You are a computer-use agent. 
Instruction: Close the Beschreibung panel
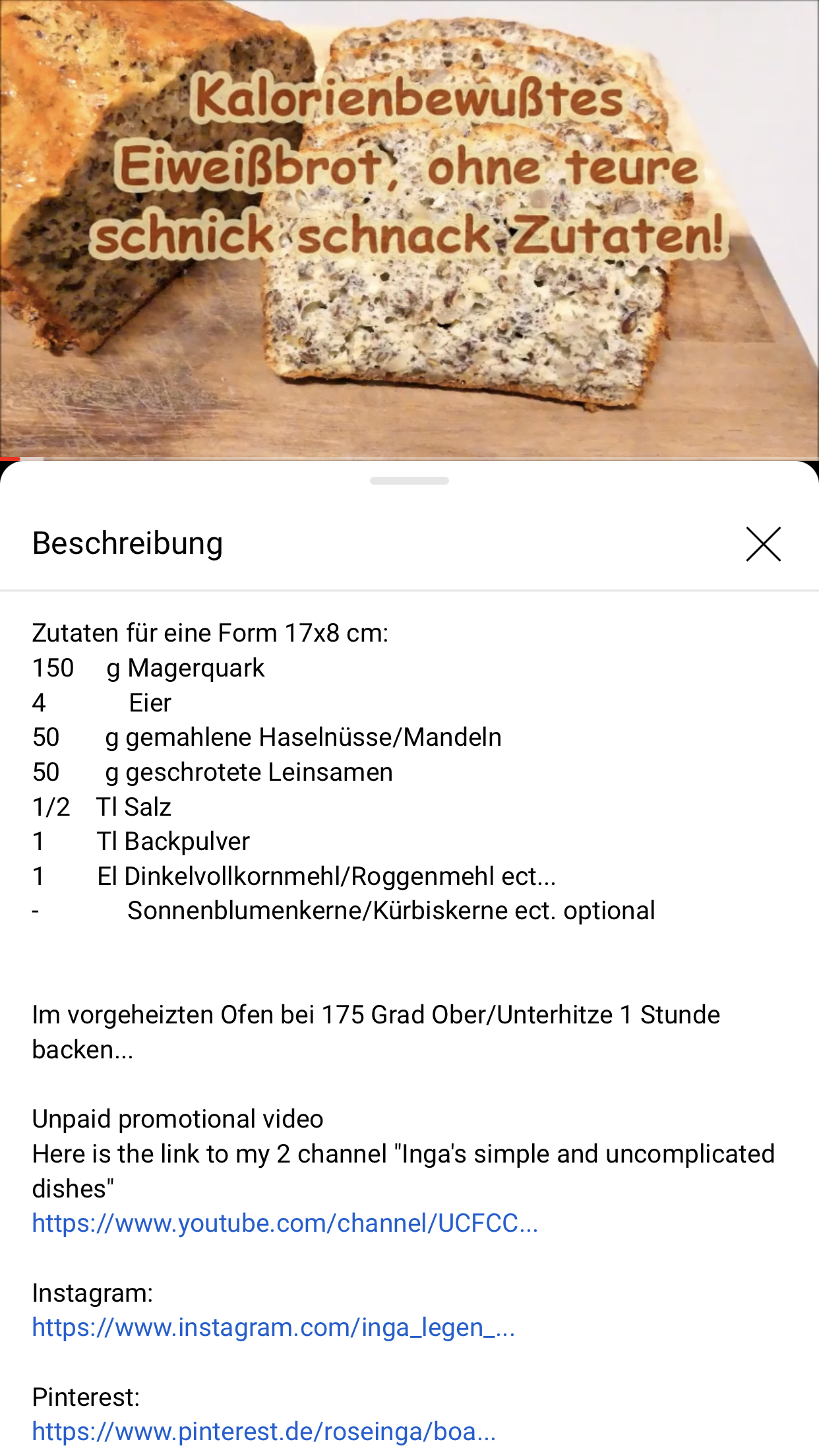[x=763, y=544]
